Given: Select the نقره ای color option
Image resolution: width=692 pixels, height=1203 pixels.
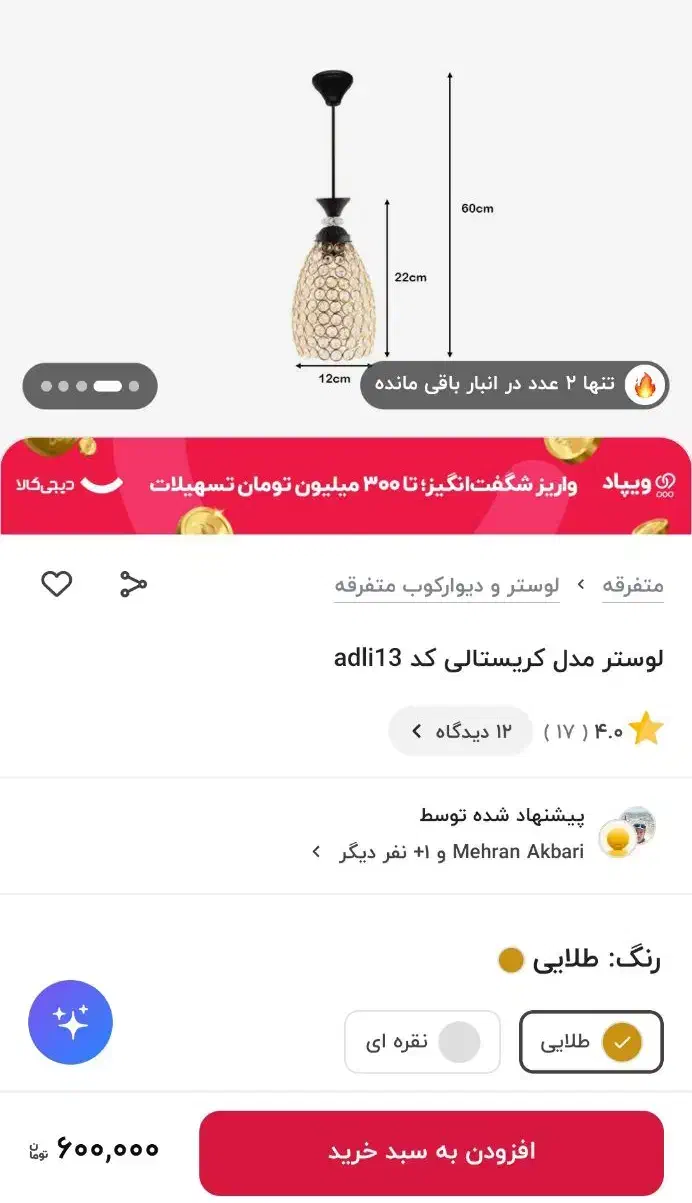Looking at the screenshot, I should (422, 1042).
